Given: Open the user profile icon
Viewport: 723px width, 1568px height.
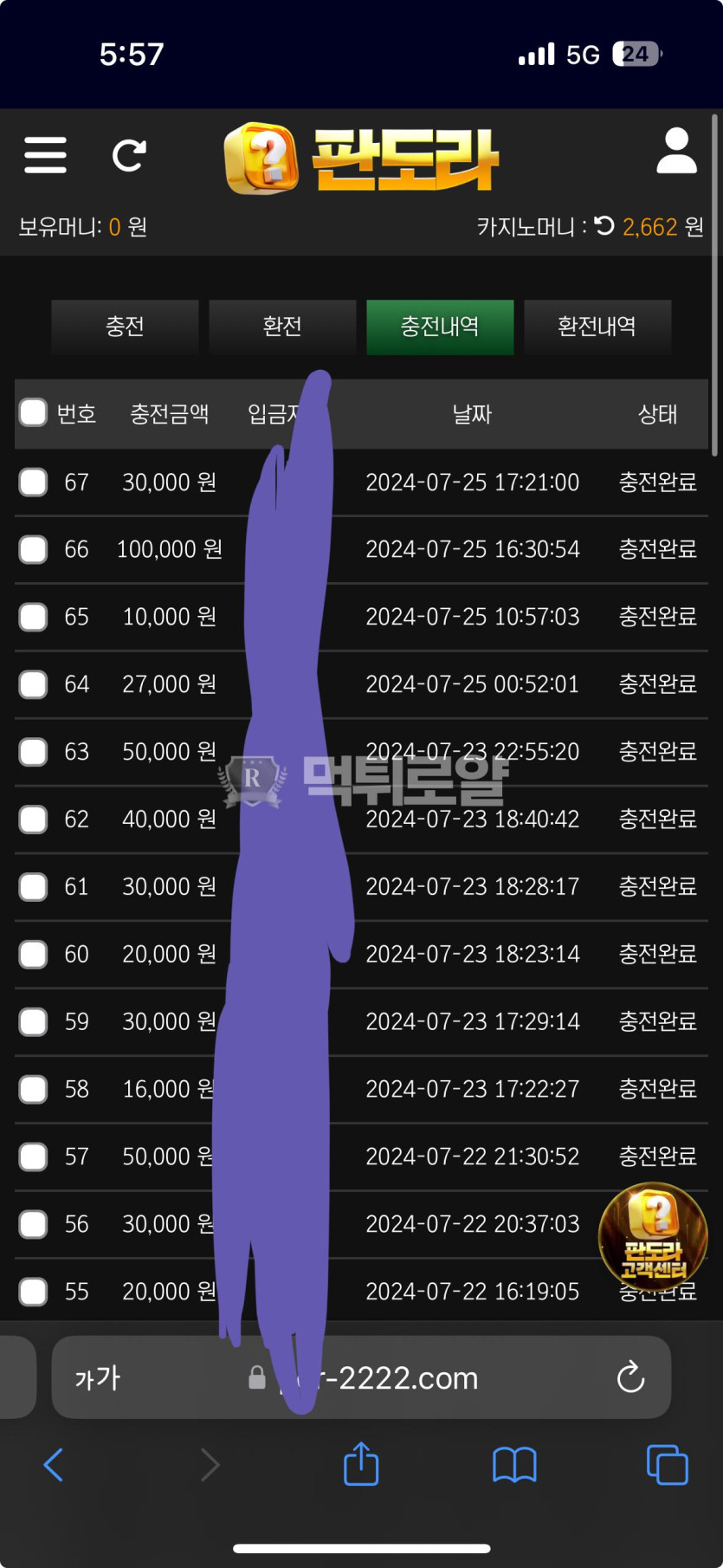Looking at the screenshot, I should (676, 152).
